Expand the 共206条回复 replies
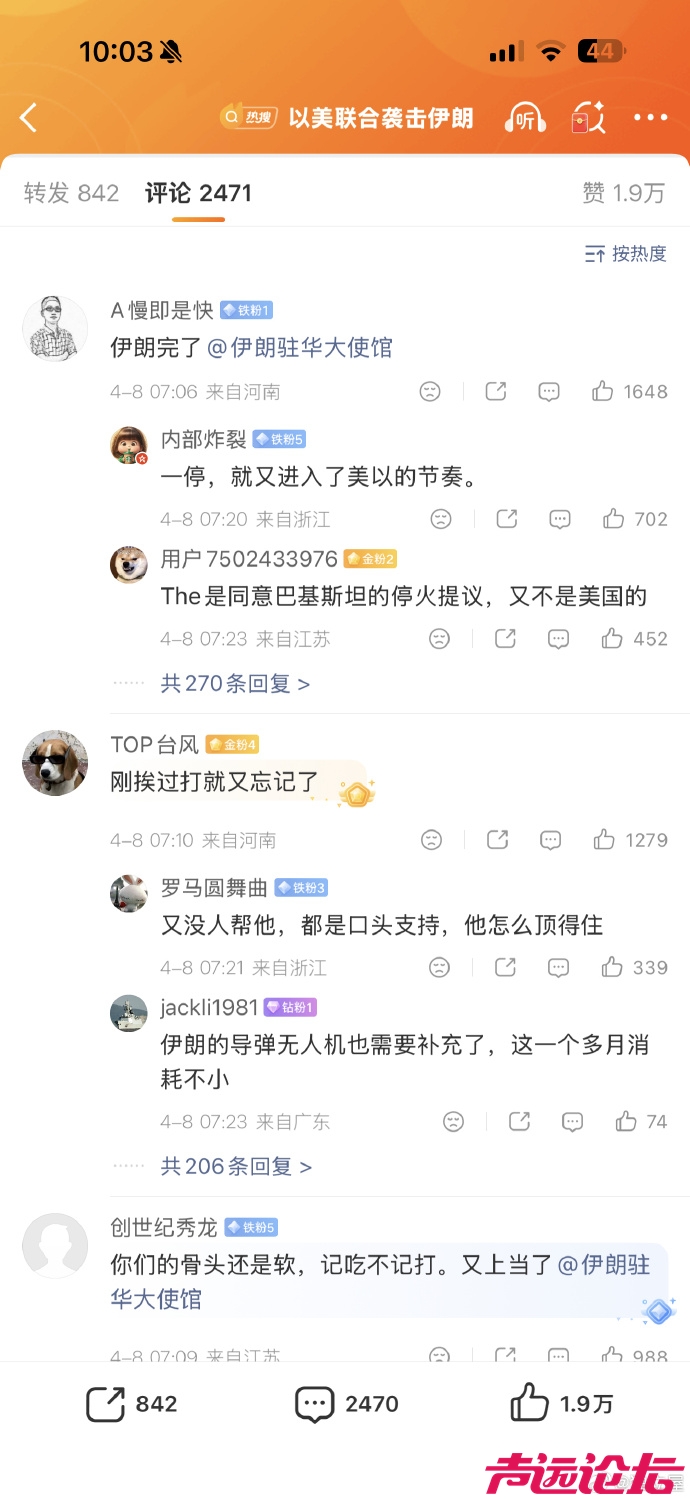 236,1167
